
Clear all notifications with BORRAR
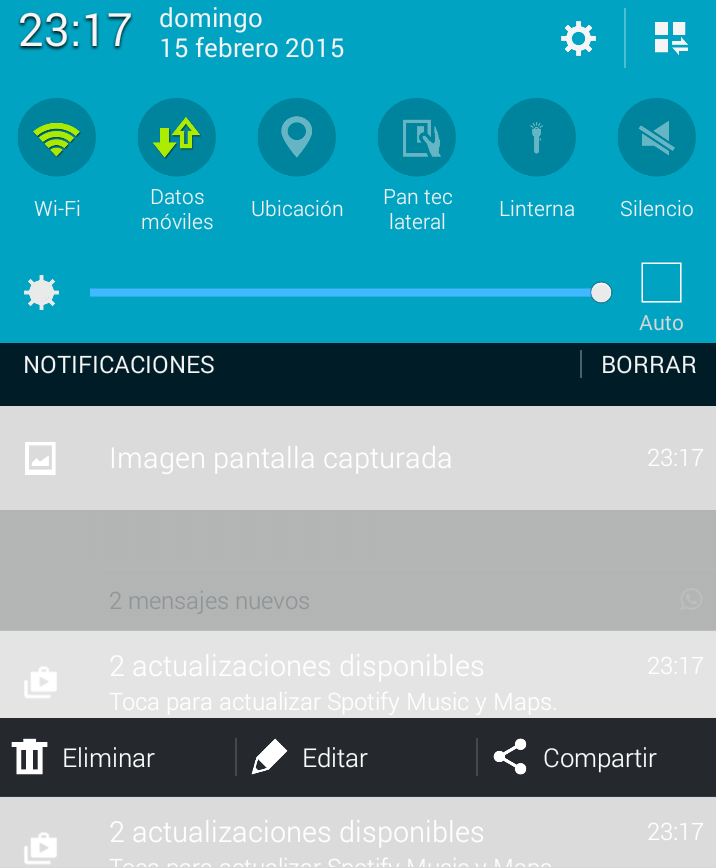tap(648, 365)
